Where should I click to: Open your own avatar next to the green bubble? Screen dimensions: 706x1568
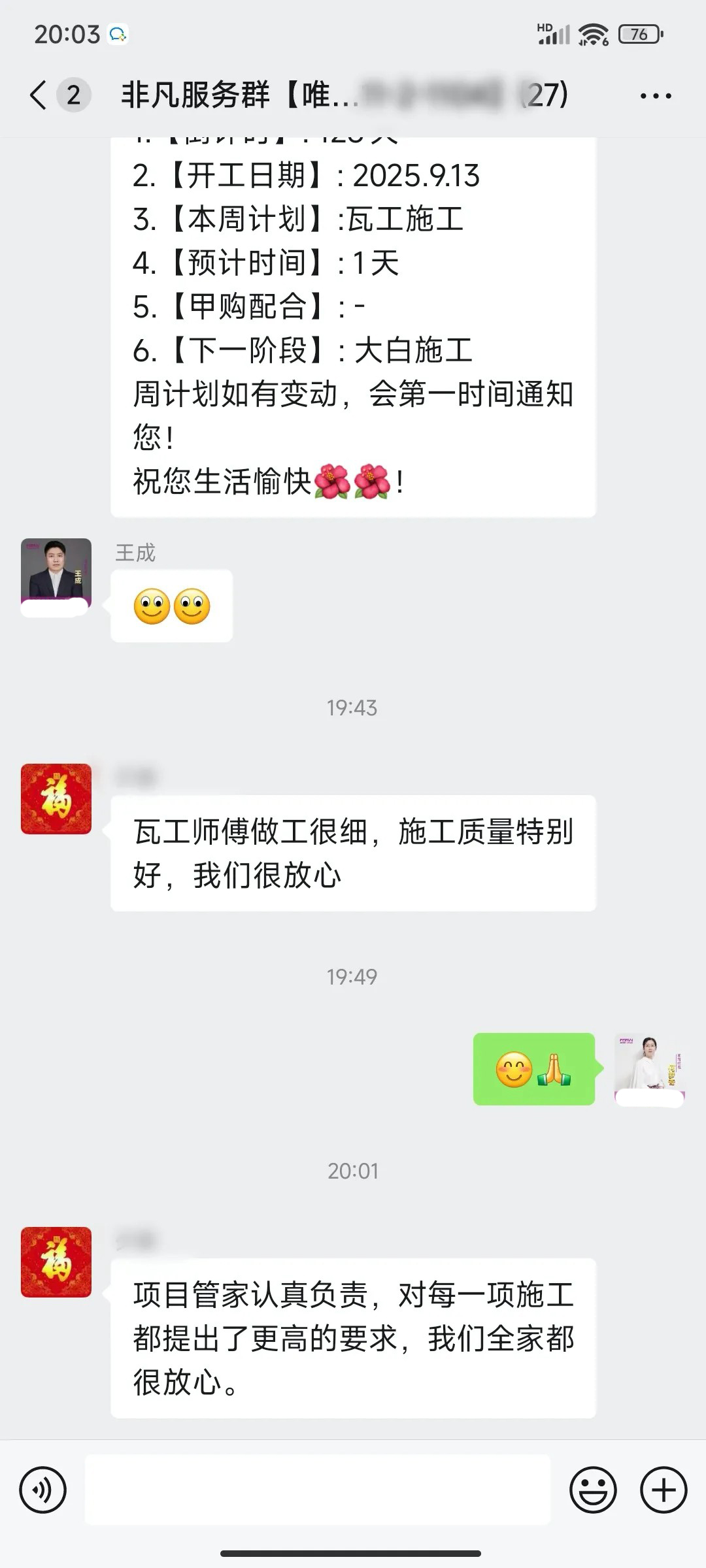click(x=649, y=1066)
